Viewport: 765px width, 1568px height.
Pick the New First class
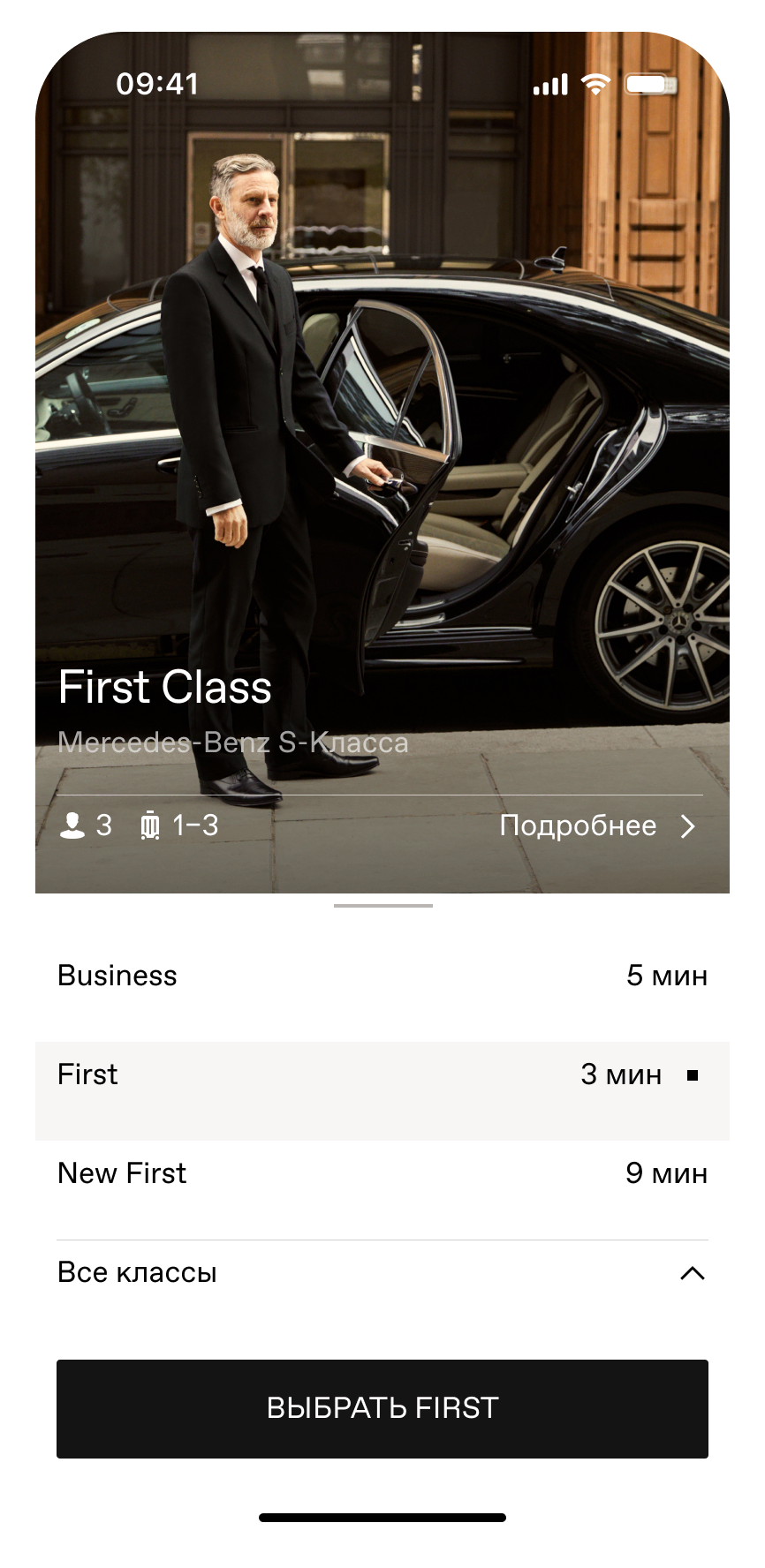pos(382,1174)
